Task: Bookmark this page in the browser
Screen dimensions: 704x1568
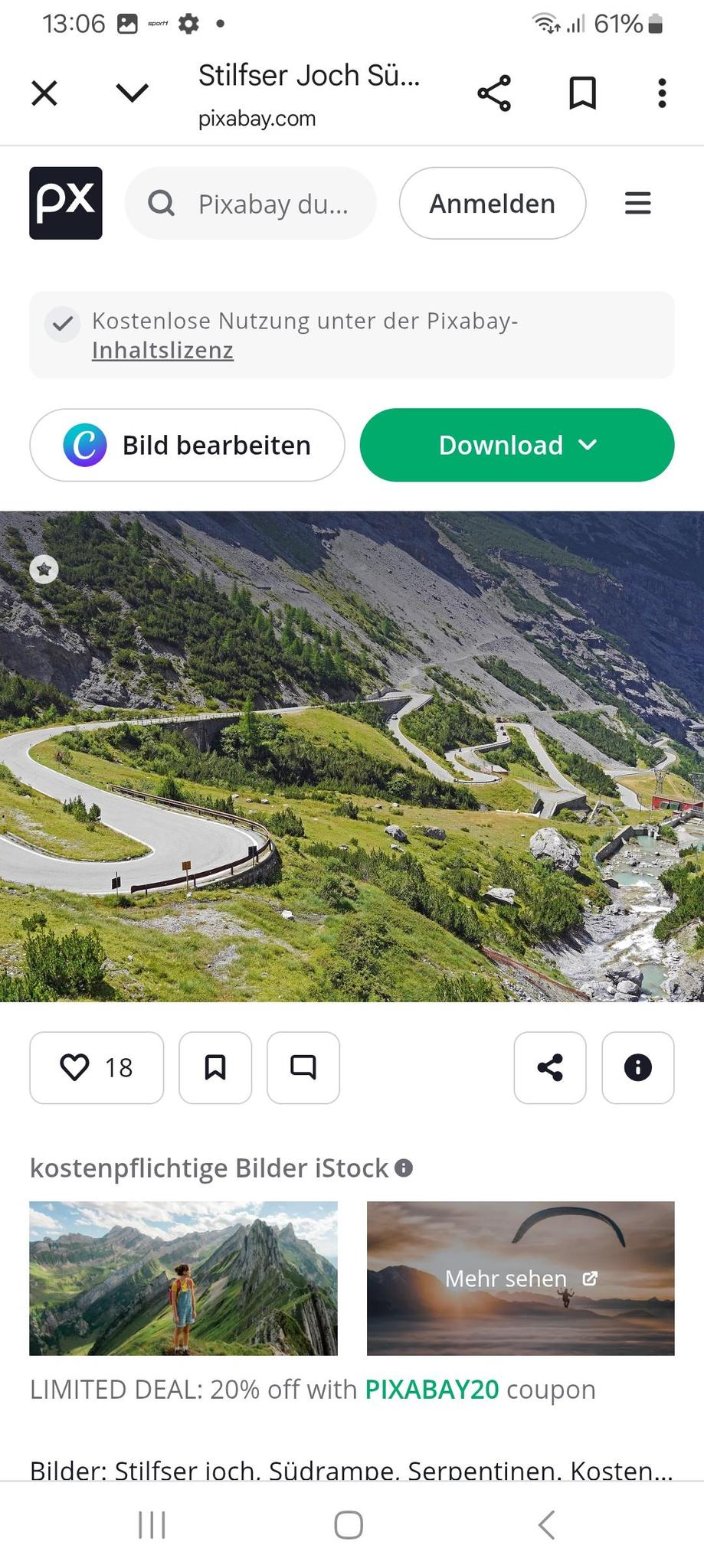Action: click(582, 93)
